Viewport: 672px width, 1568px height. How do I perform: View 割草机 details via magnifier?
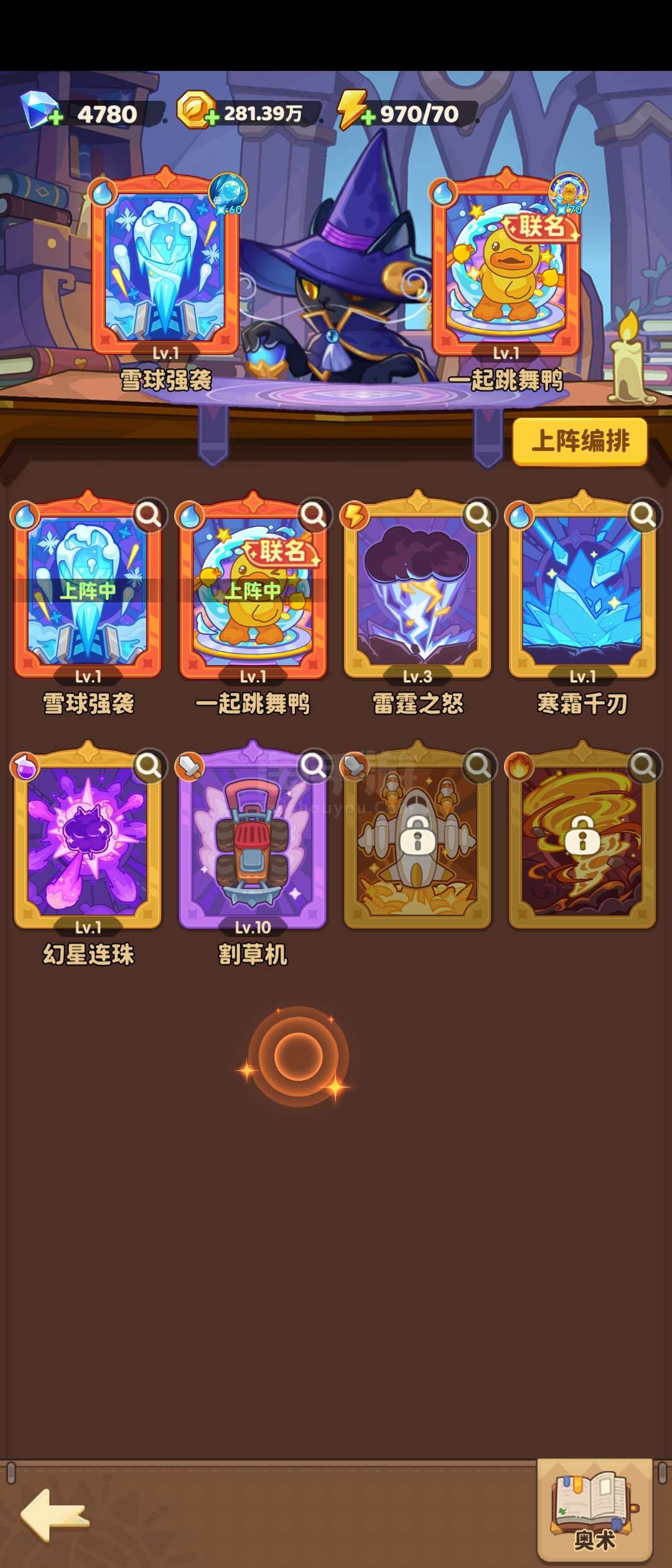(313, 766)
